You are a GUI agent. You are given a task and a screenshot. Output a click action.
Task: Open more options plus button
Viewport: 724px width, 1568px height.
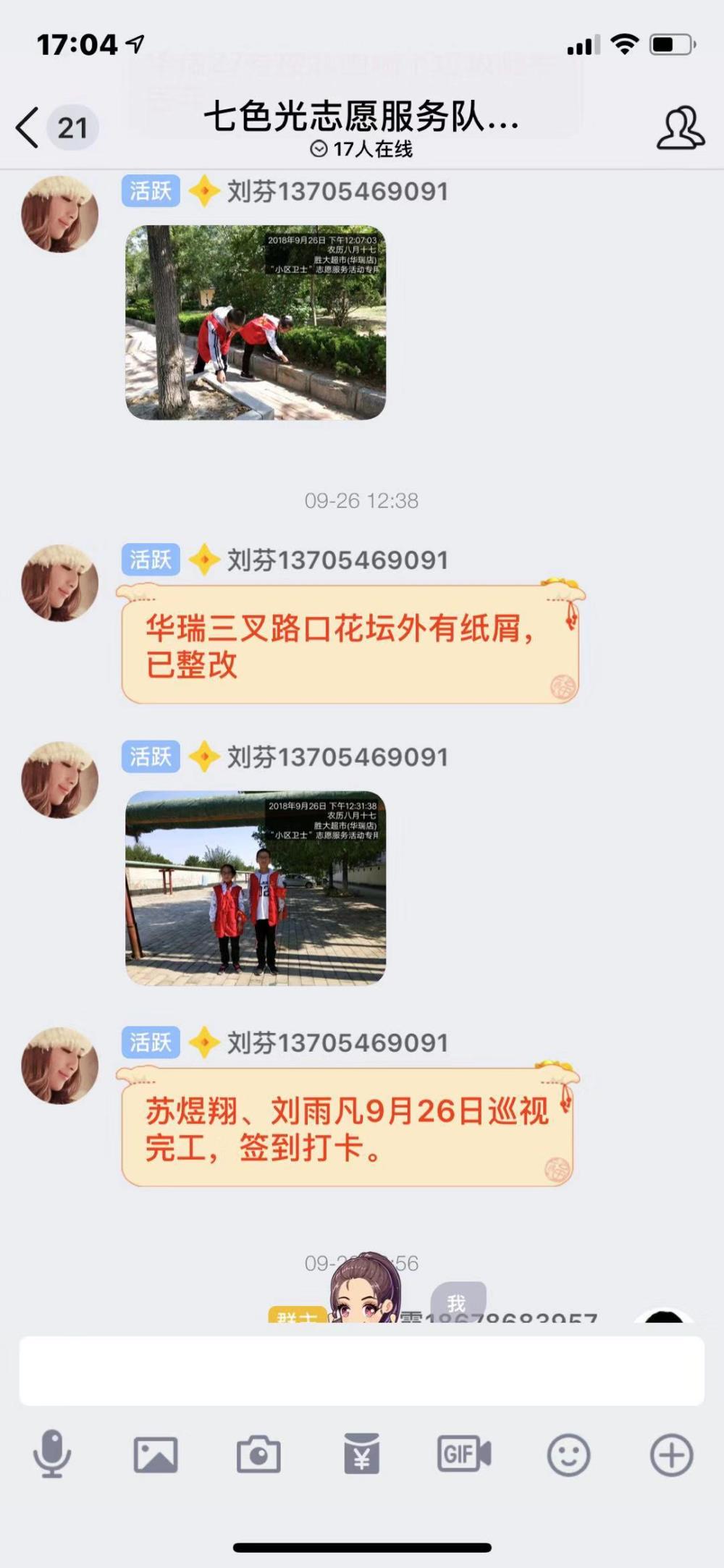pos(672,1455)
